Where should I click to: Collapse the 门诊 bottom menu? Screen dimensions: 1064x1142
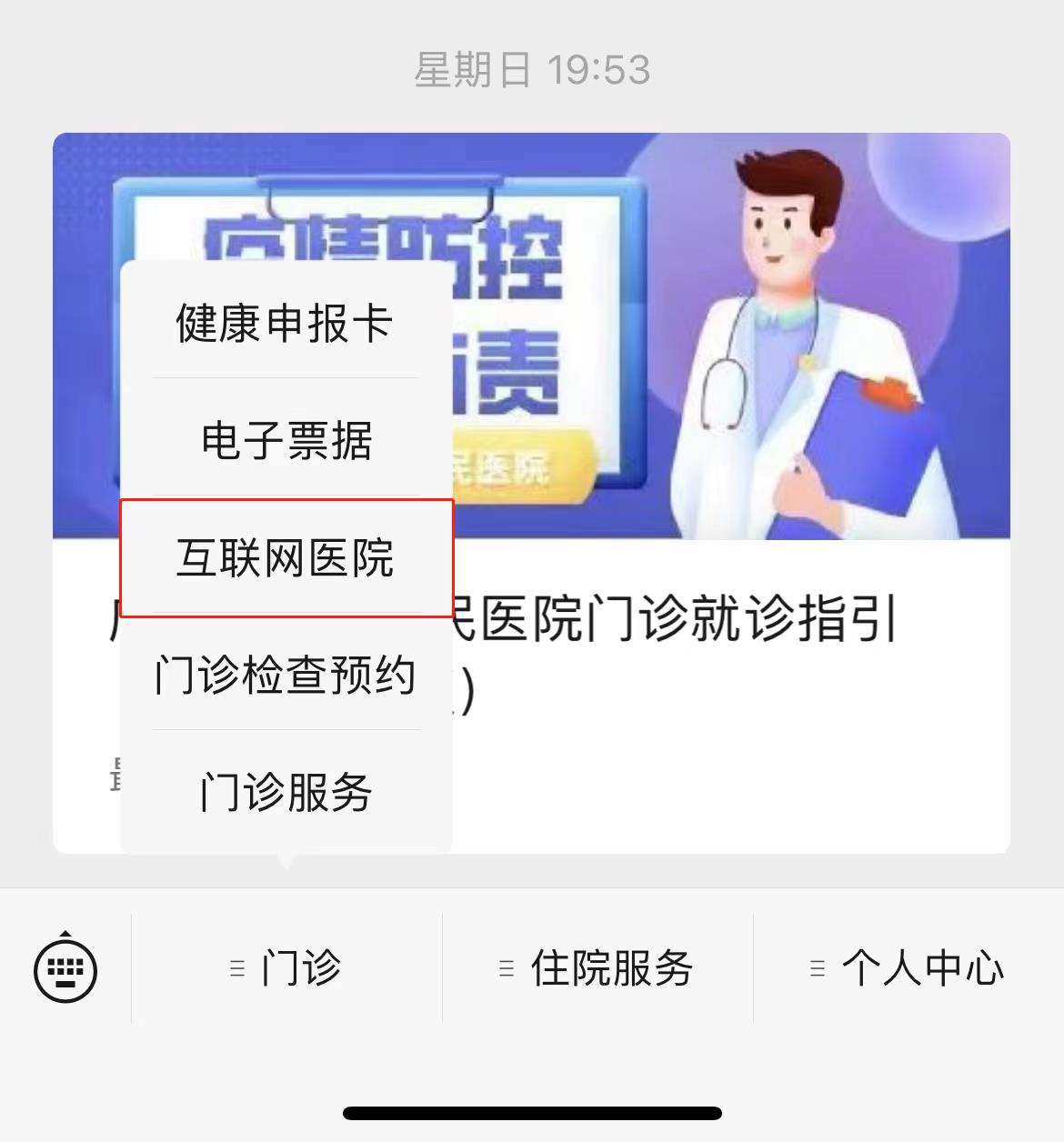click(287, 968)
